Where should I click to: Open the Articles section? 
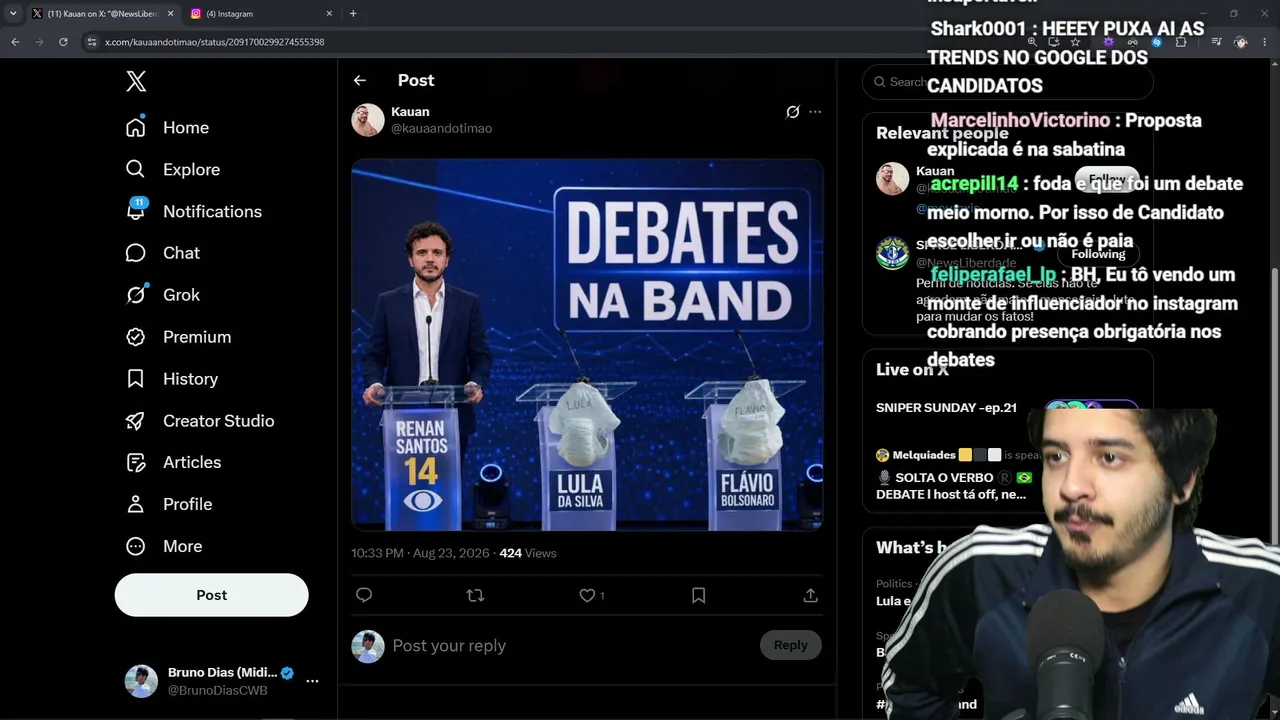(x=173, y=462)
